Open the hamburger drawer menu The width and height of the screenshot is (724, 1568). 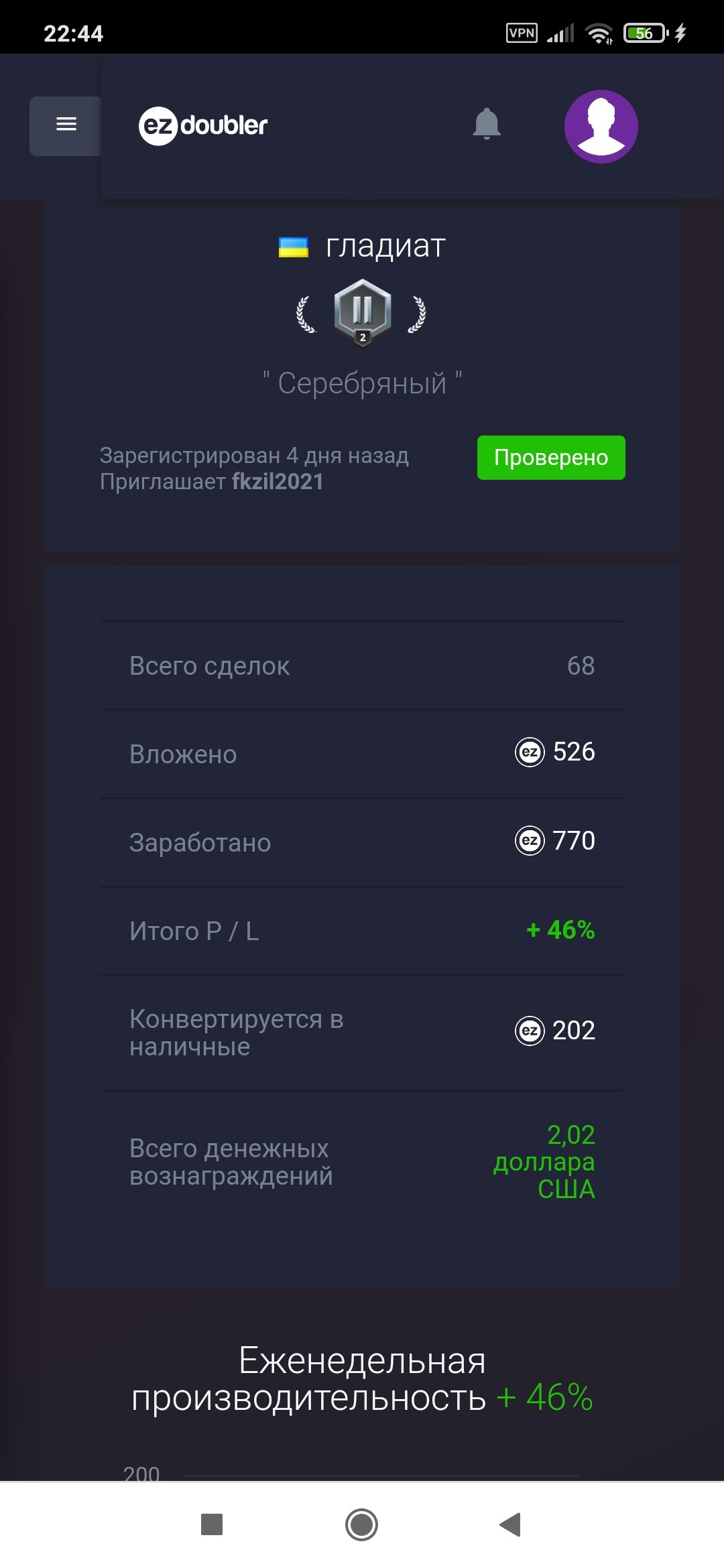tap(66, 126)
